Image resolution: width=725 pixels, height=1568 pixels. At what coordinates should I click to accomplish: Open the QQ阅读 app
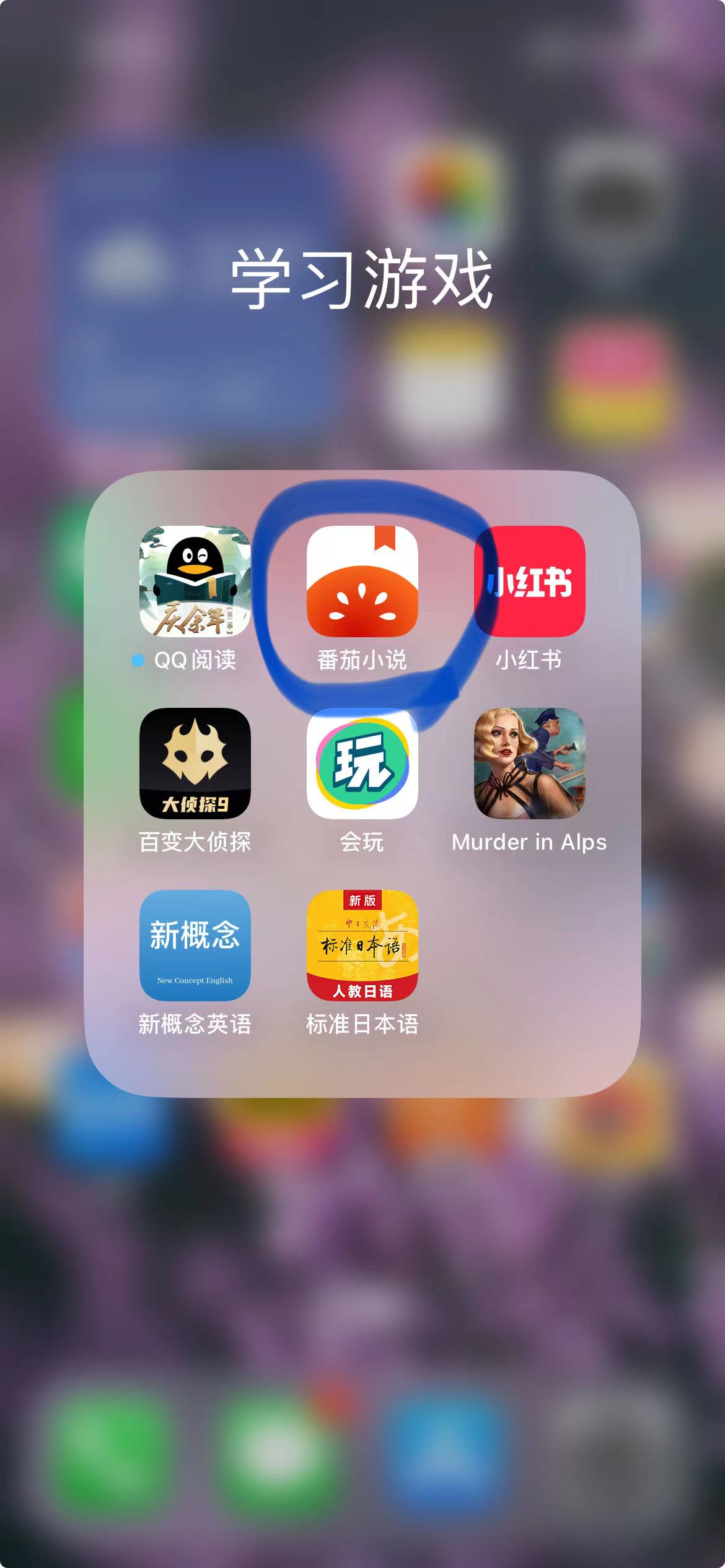(195, 581)
